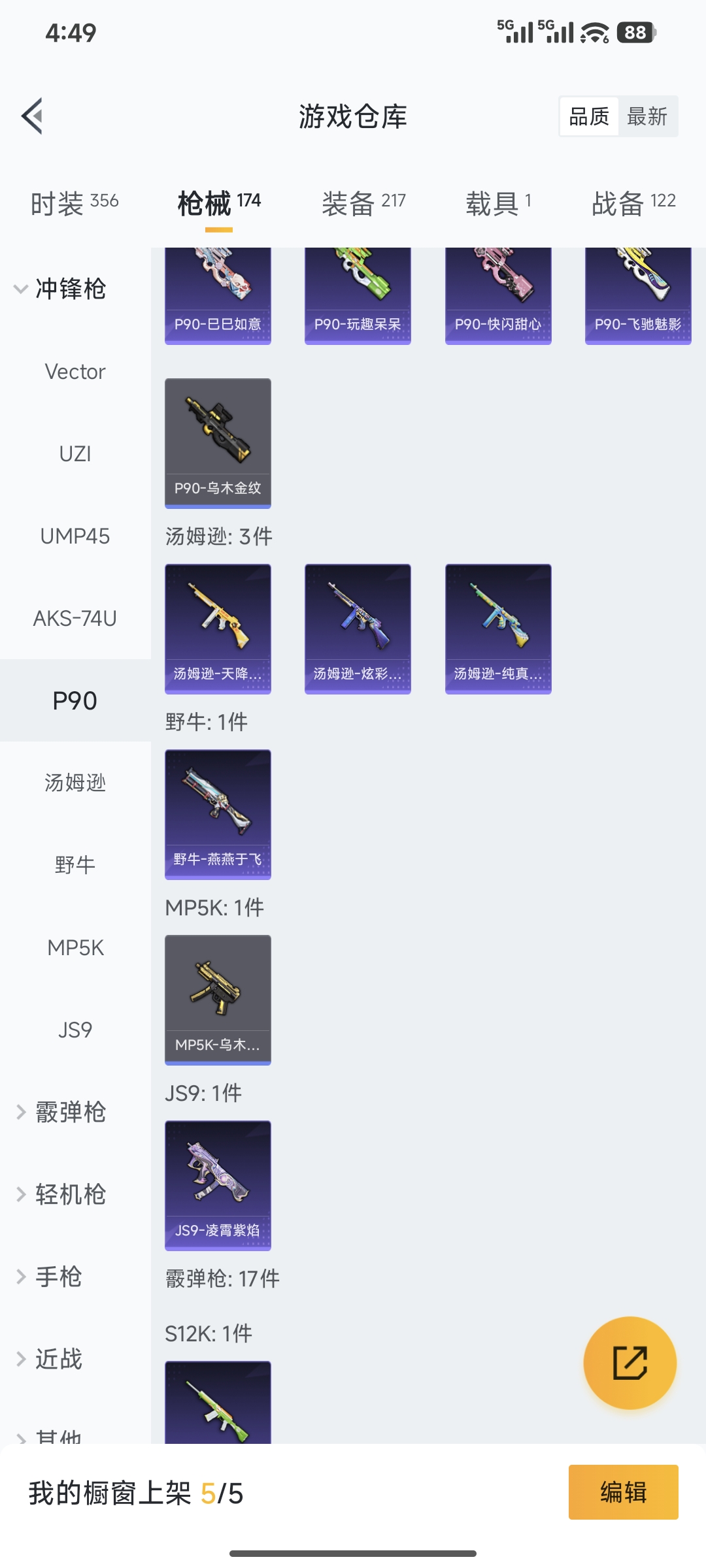Open the share/export floating button
This screenshot has width=706, height=1568.
[629, 1364]
